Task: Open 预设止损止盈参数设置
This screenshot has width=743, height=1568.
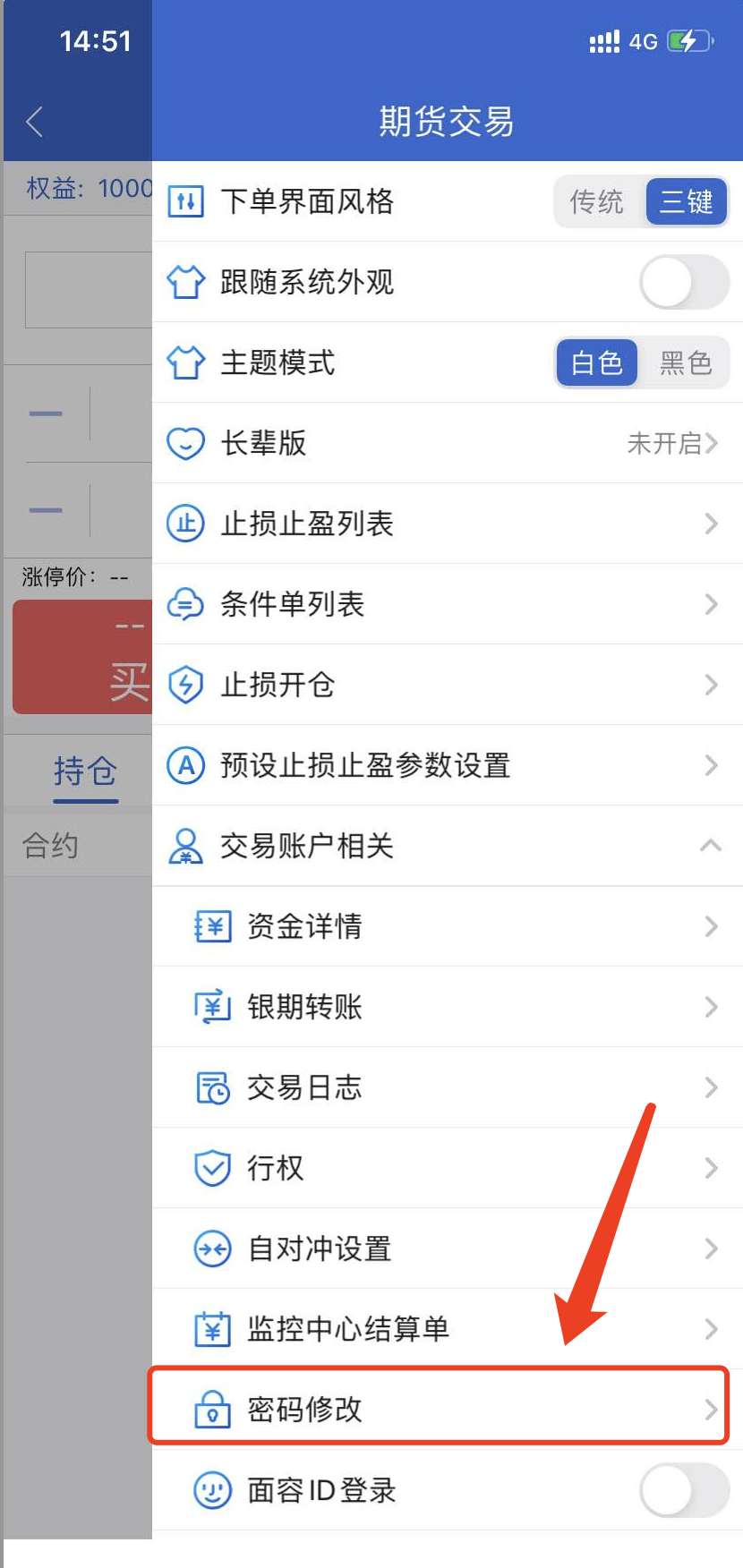Action: point(448,765)
